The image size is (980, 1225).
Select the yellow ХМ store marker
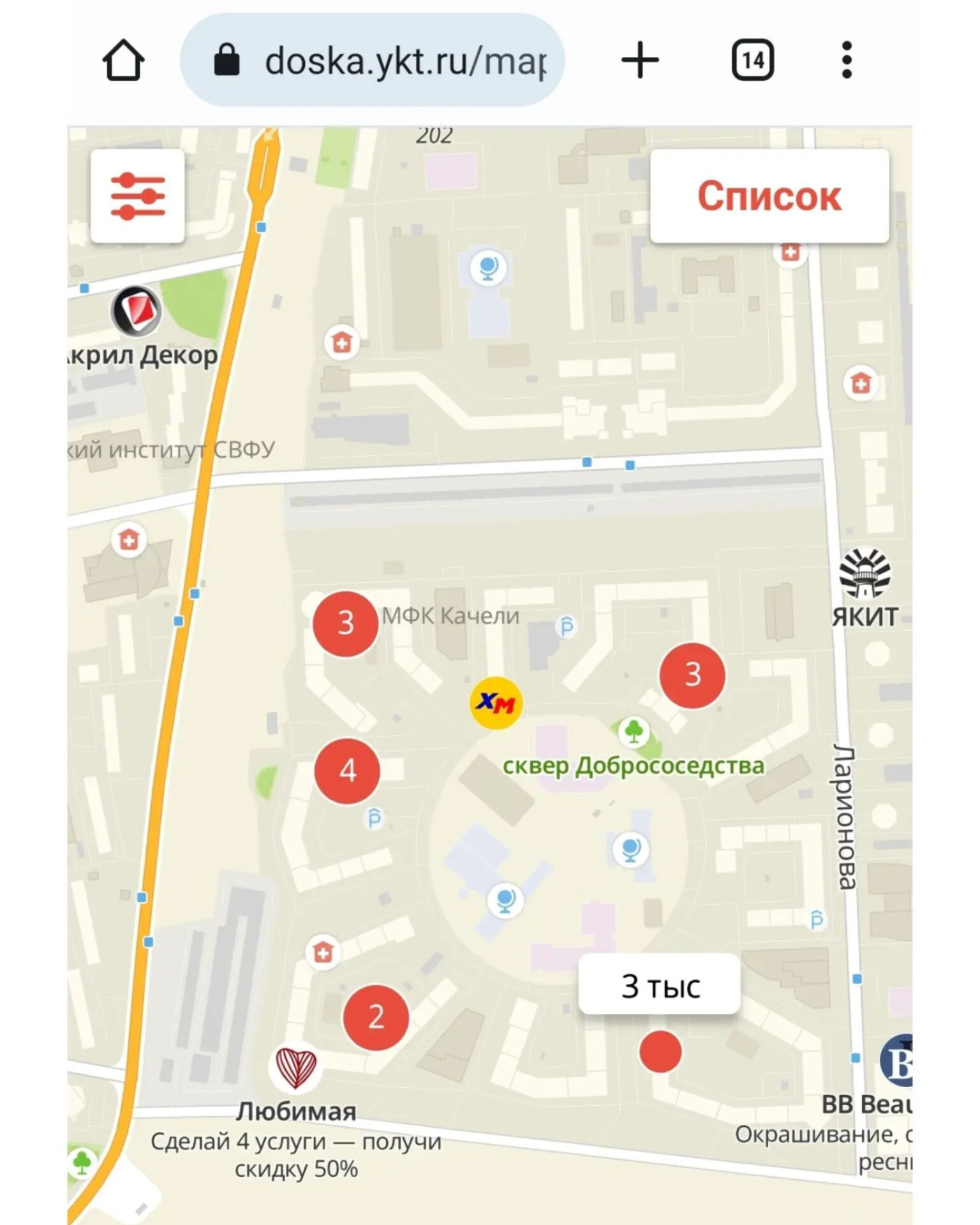click(496, 703)
